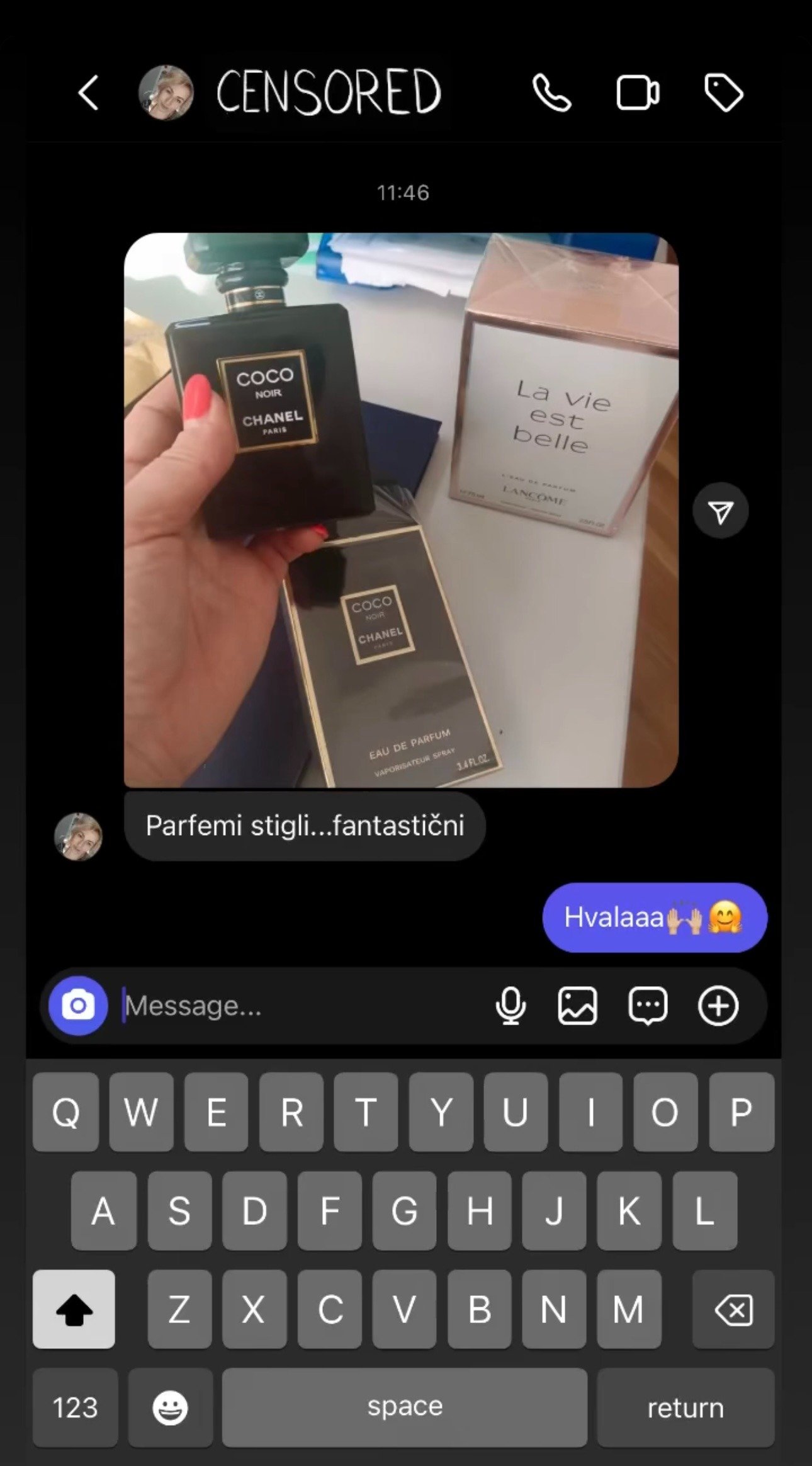812x1466 pixels.
Task: Hit the return key
Action: pyautogui.click(x=685, y=1407)
